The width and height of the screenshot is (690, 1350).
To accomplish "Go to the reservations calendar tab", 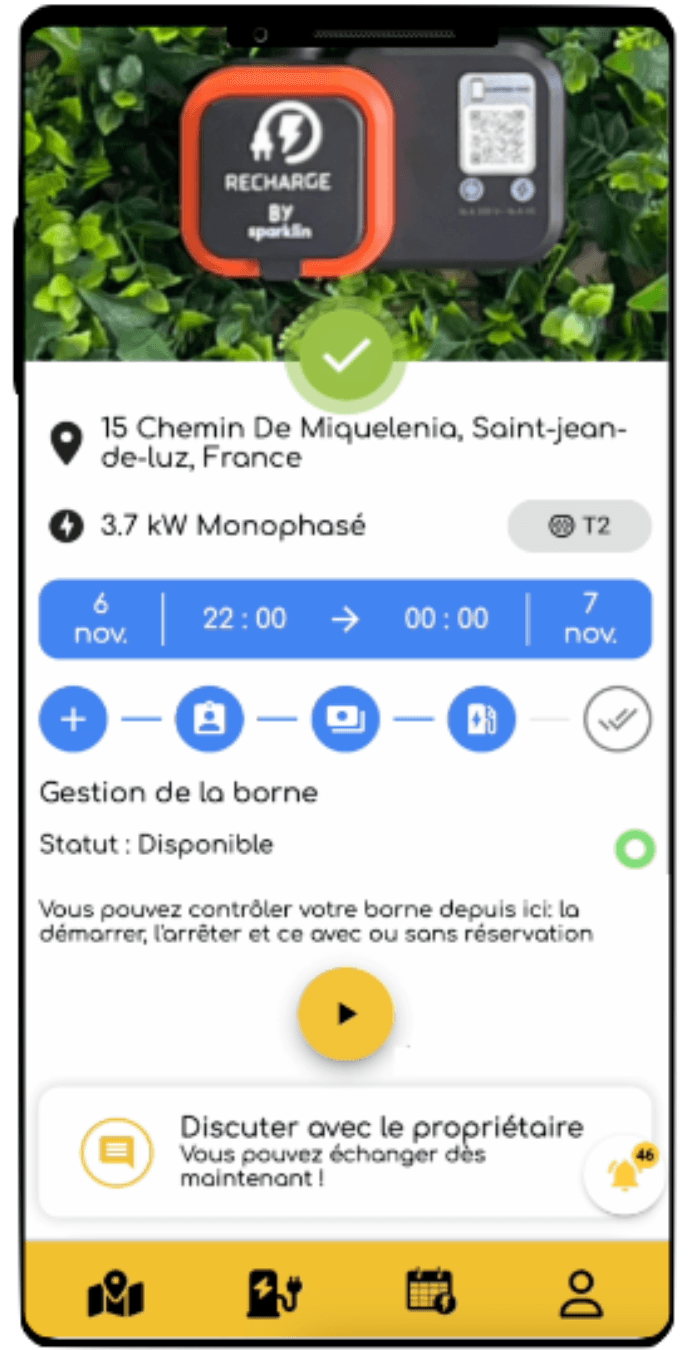I will pyautogui.click(x=431, y=1291).
